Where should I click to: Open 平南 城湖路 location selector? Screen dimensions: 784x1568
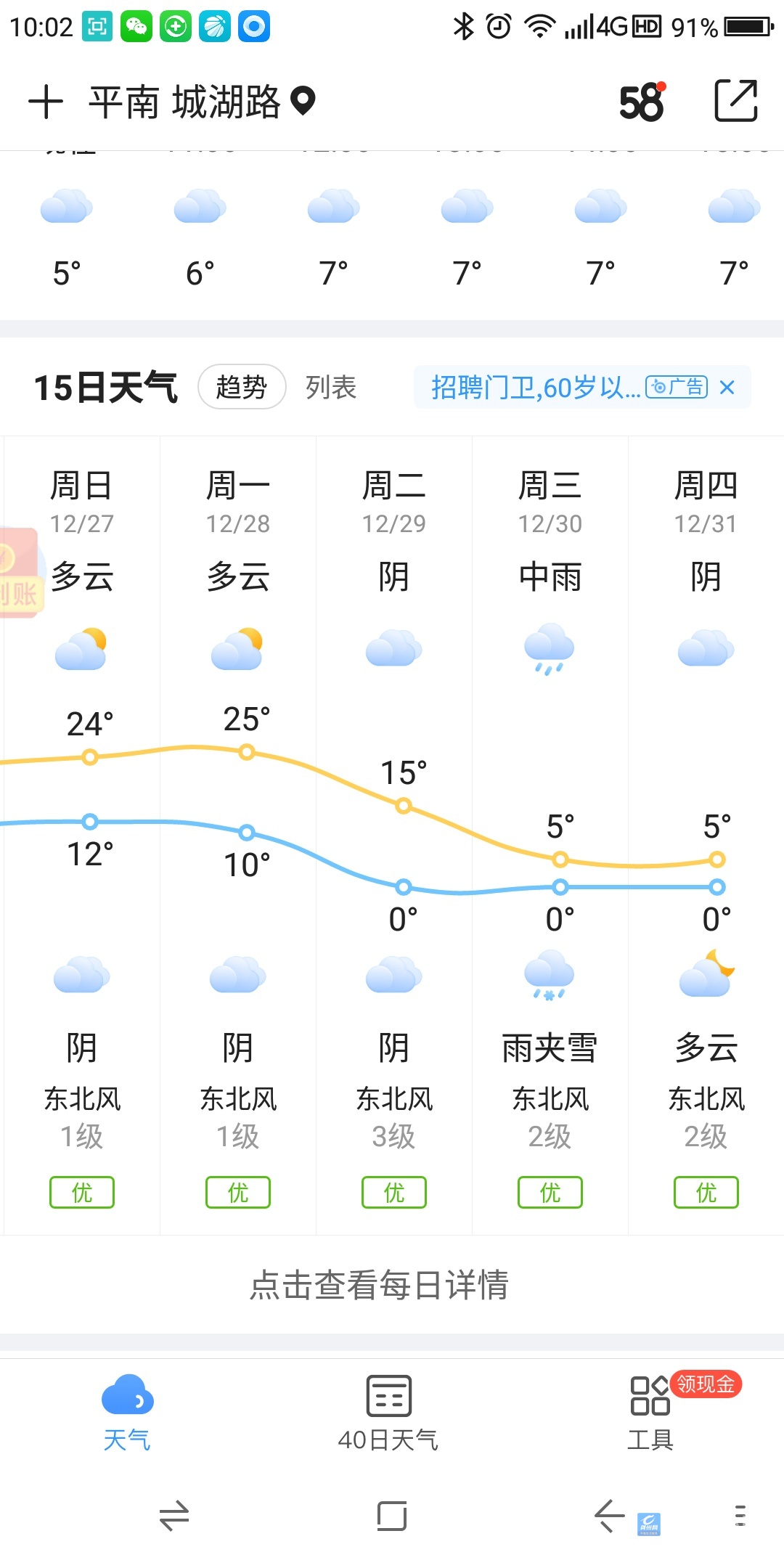[201, 102]
